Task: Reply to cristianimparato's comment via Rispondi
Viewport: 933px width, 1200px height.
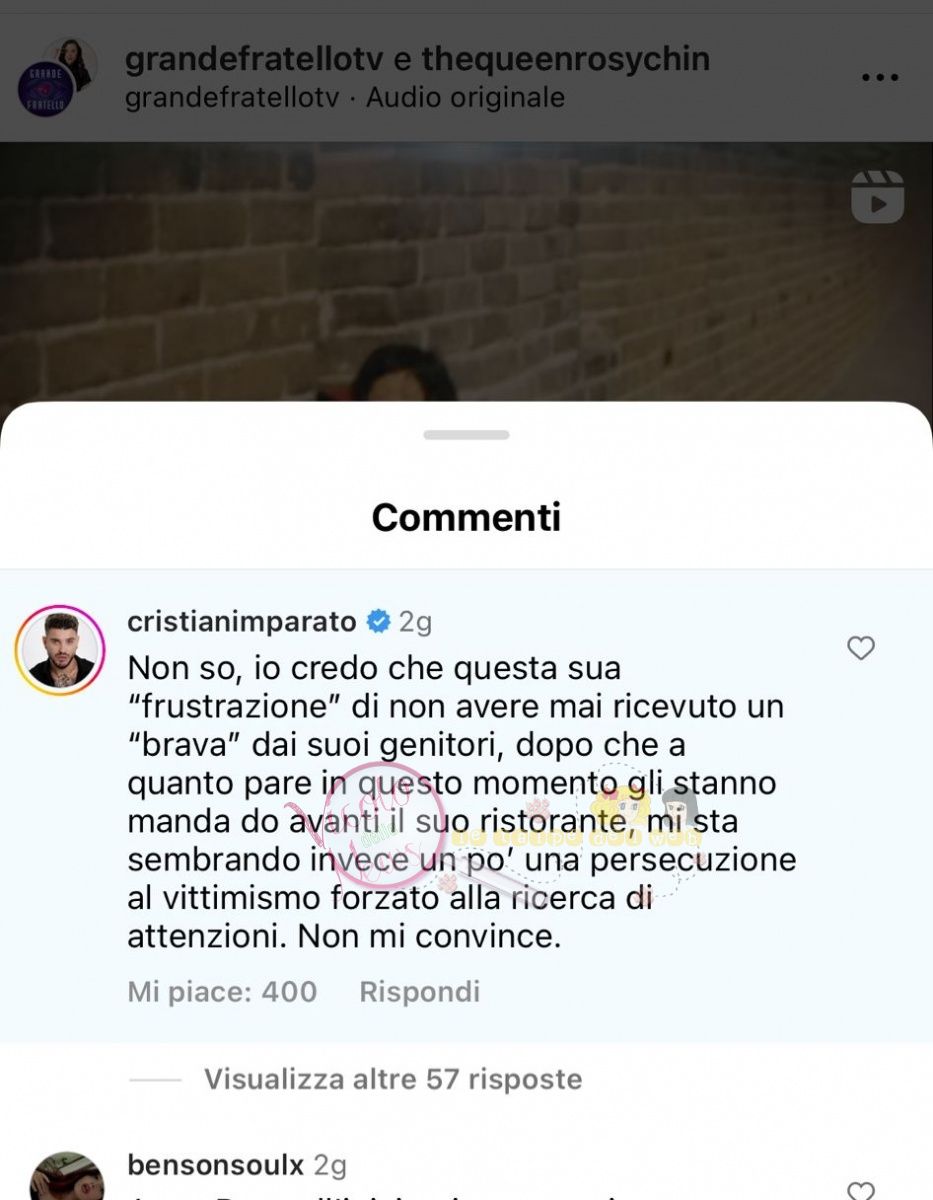Action: (x=419, y=991)
